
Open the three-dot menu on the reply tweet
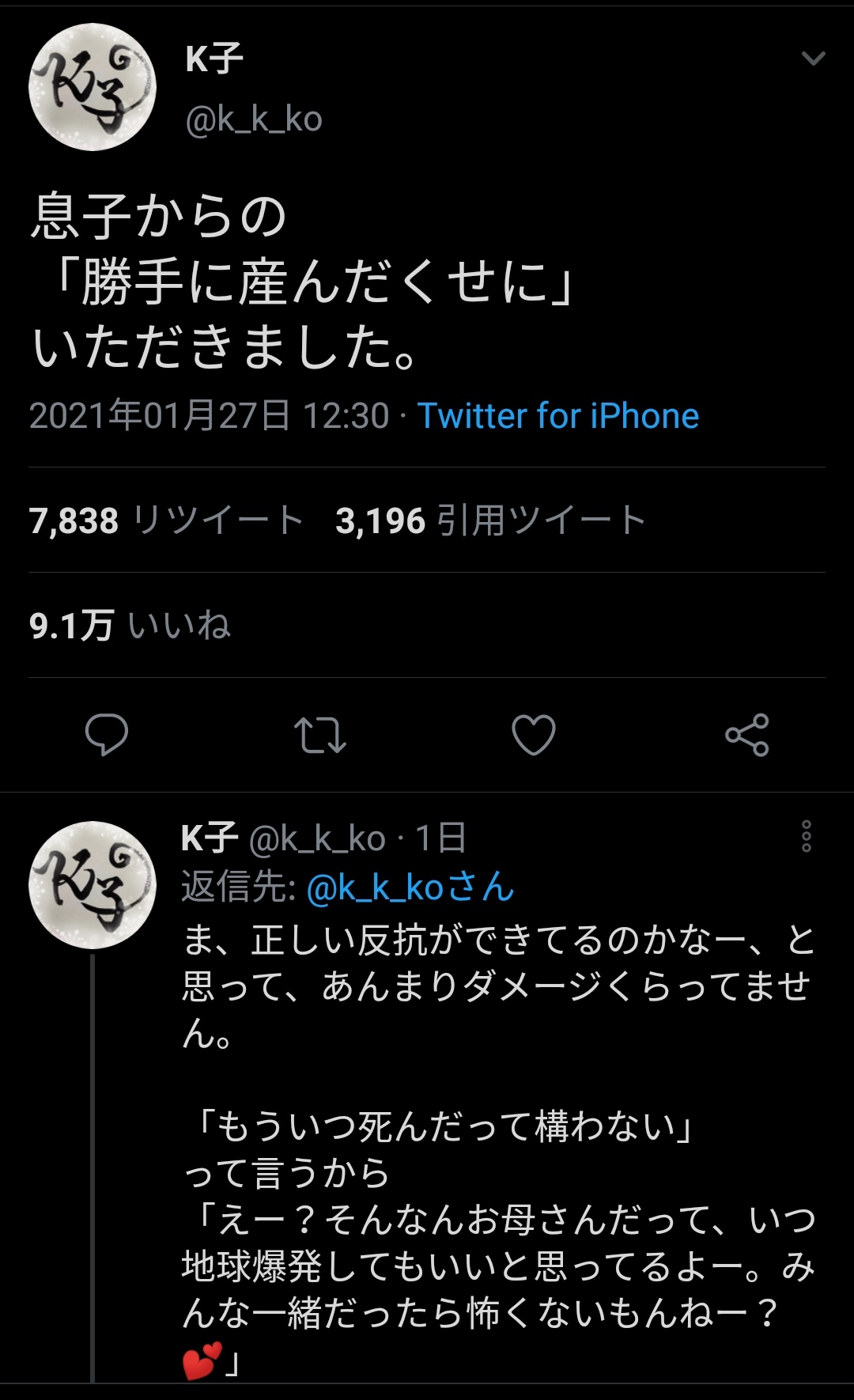pos(807,836)
